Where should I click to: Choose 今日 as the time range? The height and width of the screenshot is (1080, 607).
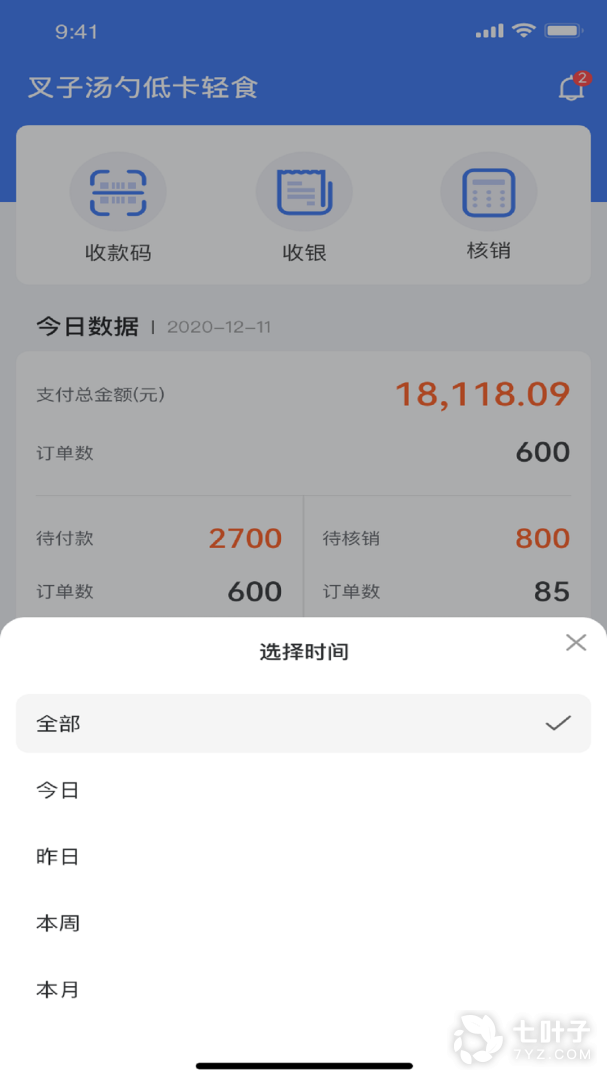pos(303,790)
